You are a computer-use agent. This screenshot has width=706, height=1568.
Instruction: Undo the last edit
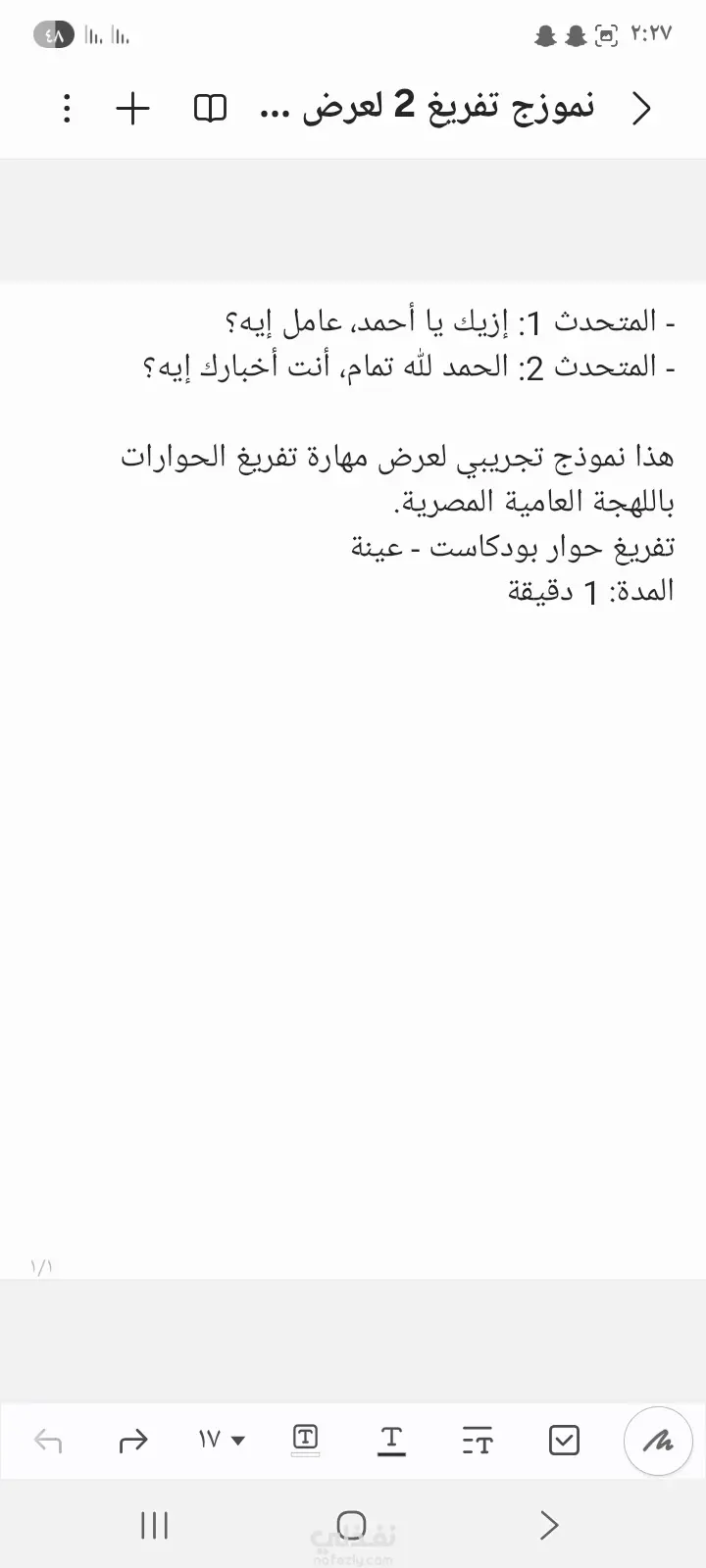[48, 1441]
